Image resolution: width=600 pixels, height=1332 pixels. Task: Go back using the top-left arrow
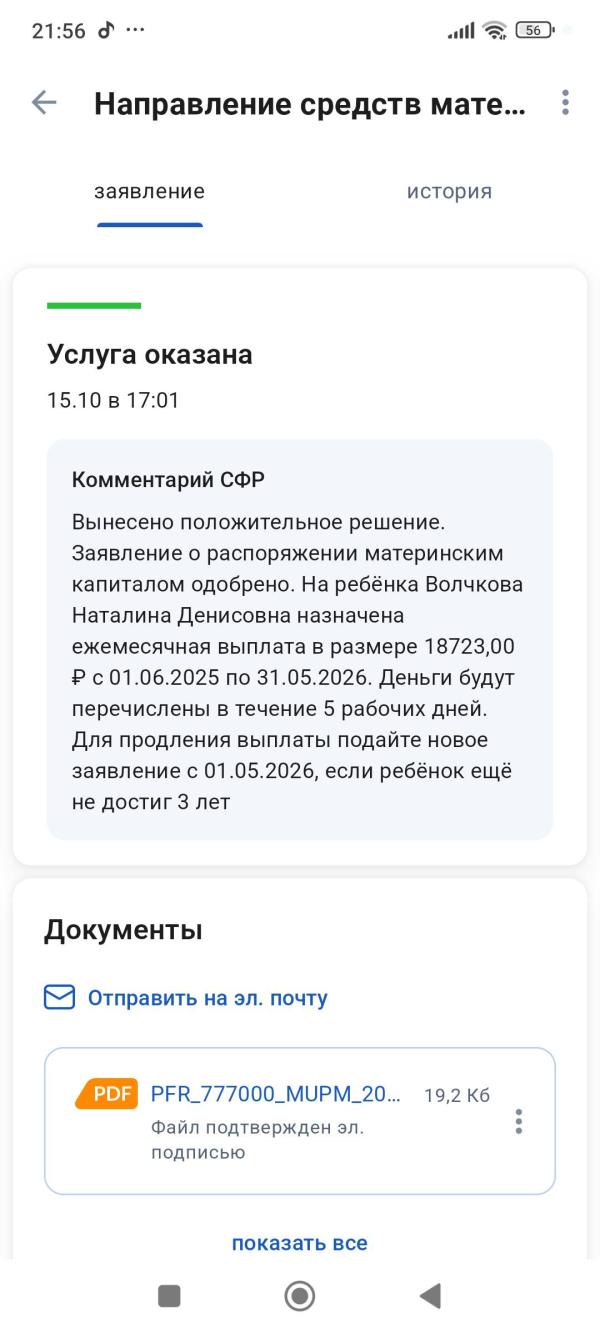tap(44, 103)
